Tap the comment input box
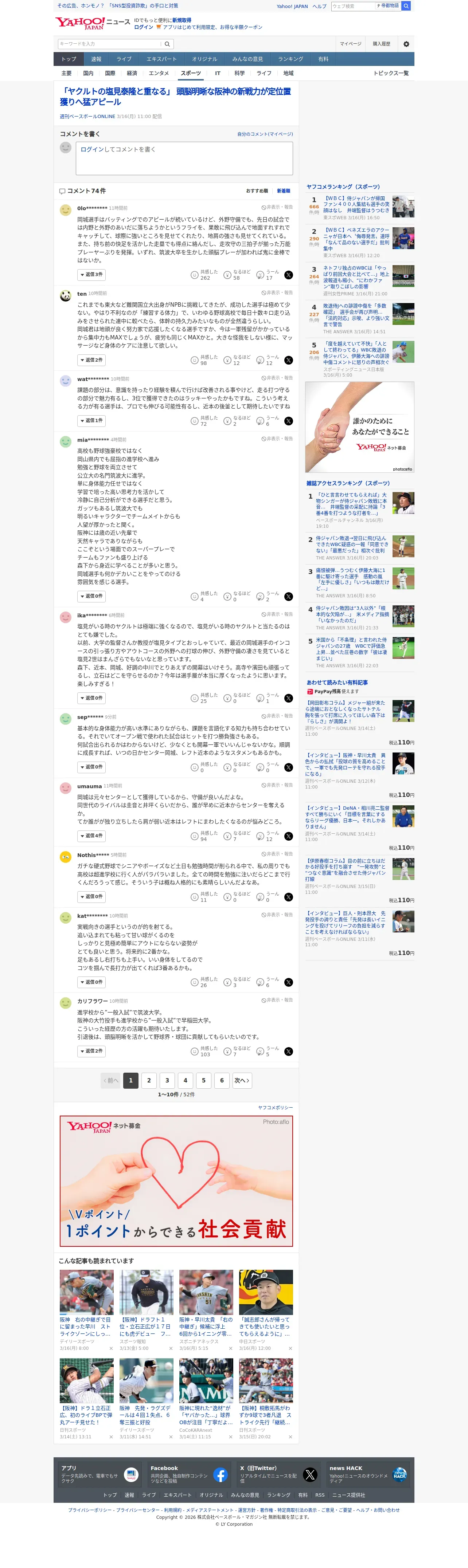 click(184, 158)
